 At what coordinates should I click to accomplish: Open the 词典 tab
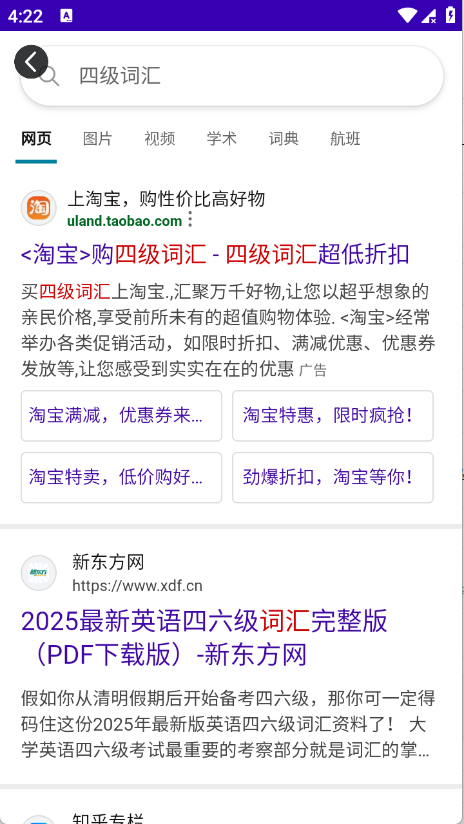(x=284, y=139)
